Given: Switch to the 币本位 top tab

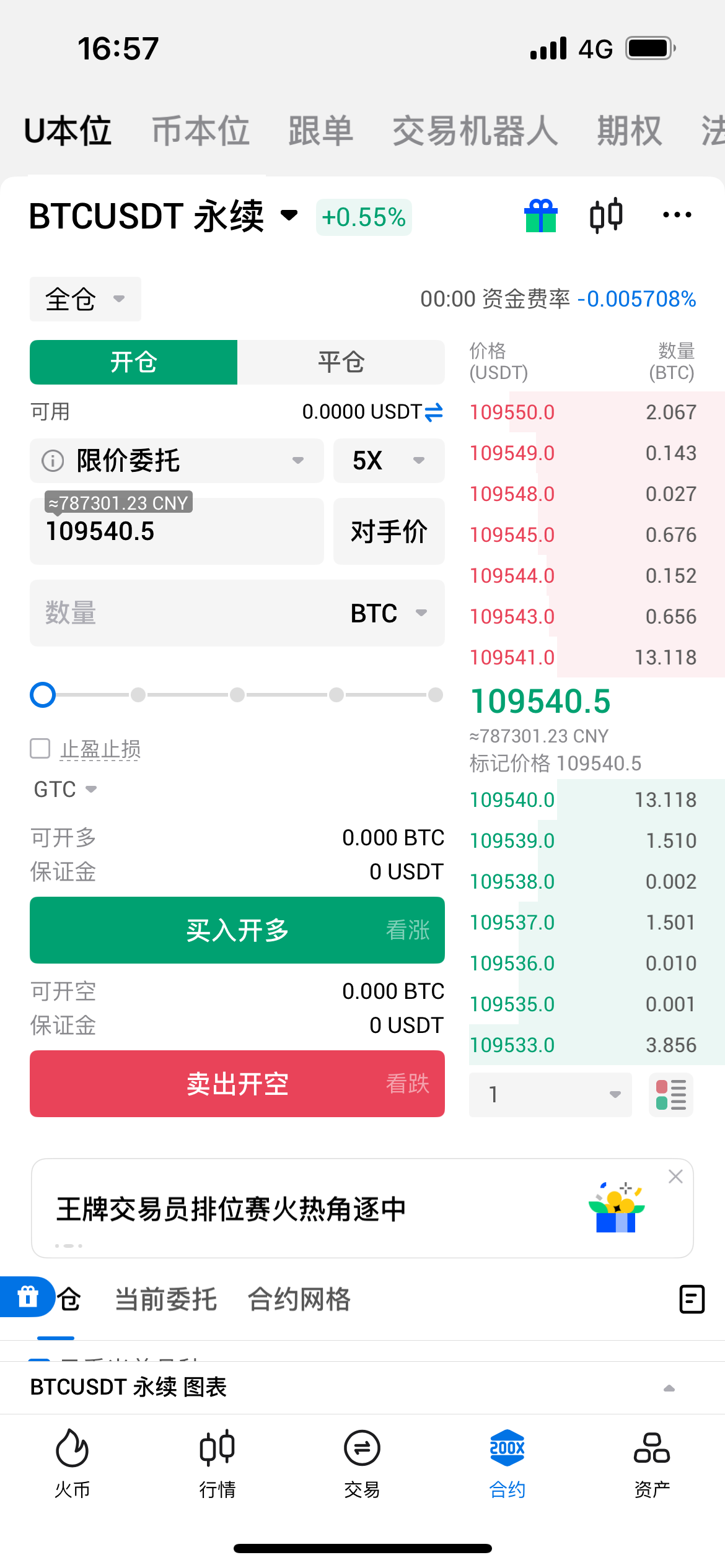Looking at the screenshot, I should pos(201,131).
